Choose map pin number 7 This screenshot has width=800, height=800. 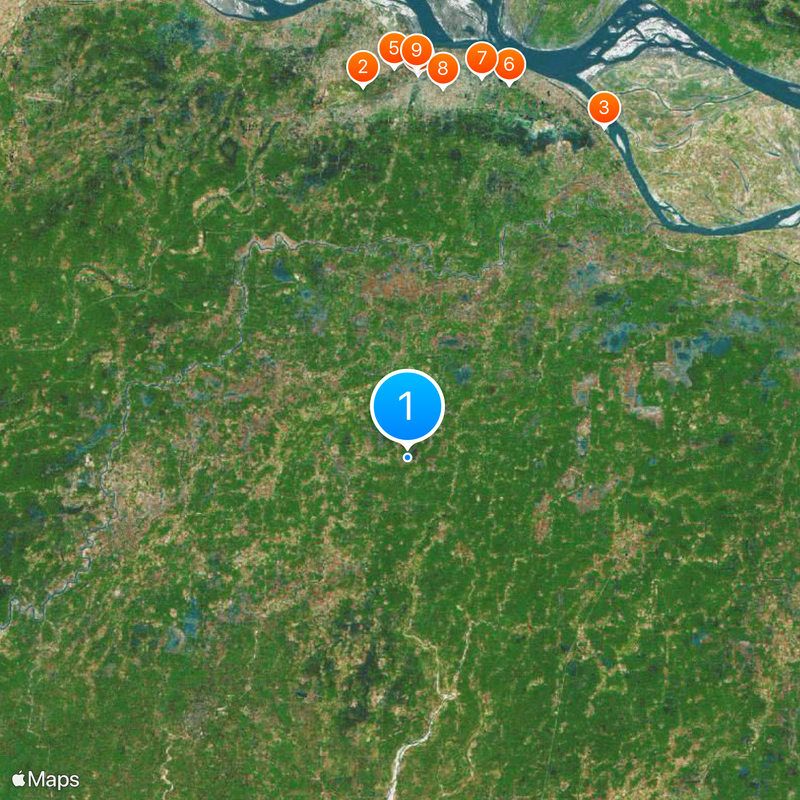[481, 58]
